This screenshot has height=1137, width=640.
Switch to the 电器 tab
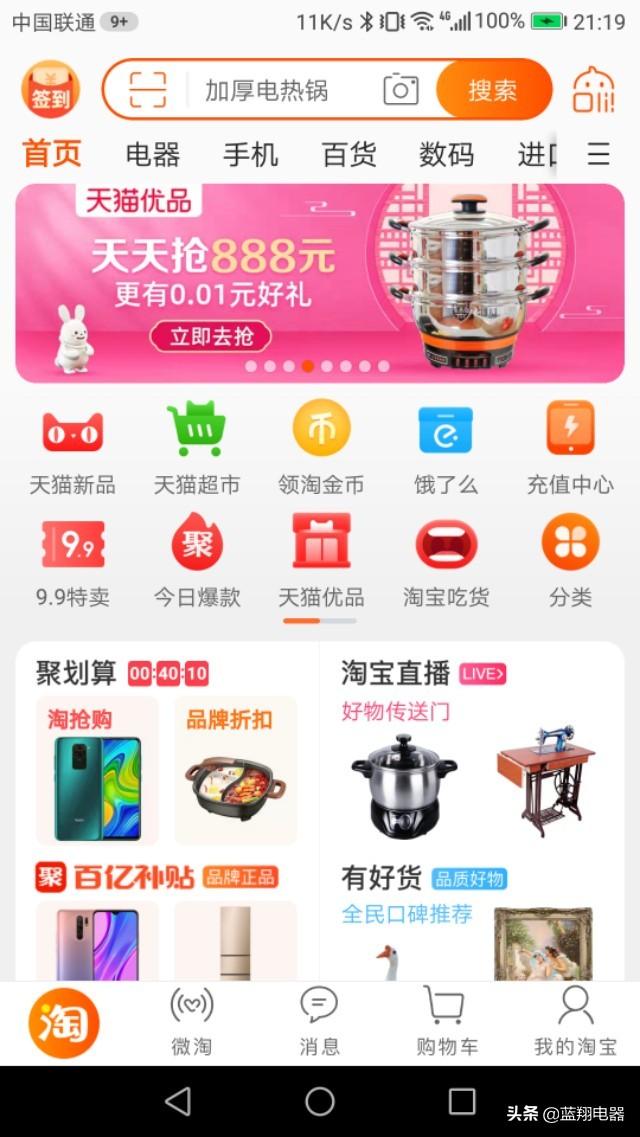(x=153, y=155)
